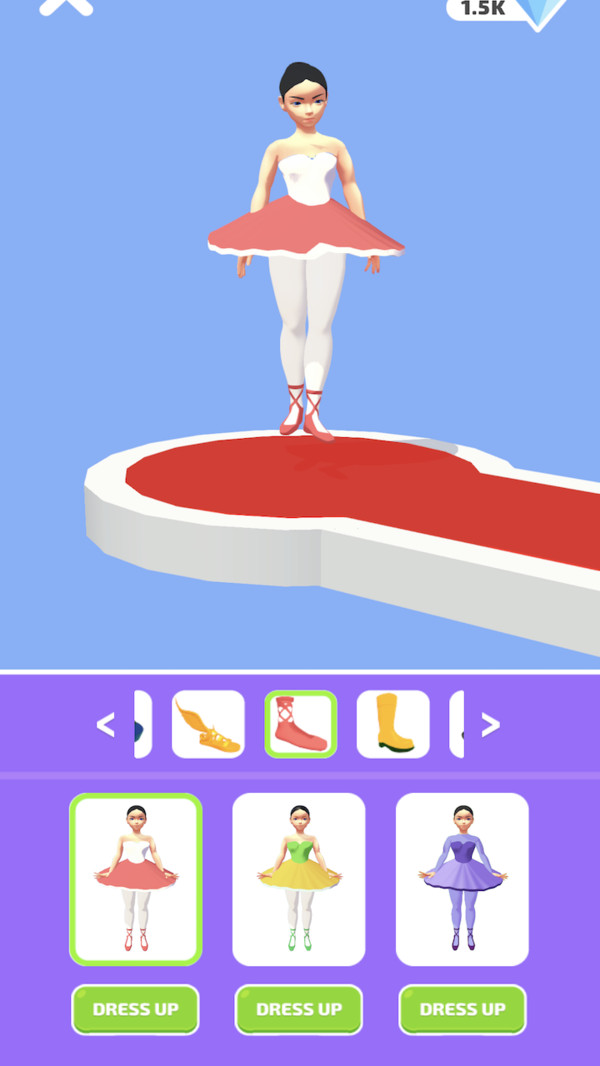
Task: Select the orange winged sandal
Action: click(x=208, y=724)
